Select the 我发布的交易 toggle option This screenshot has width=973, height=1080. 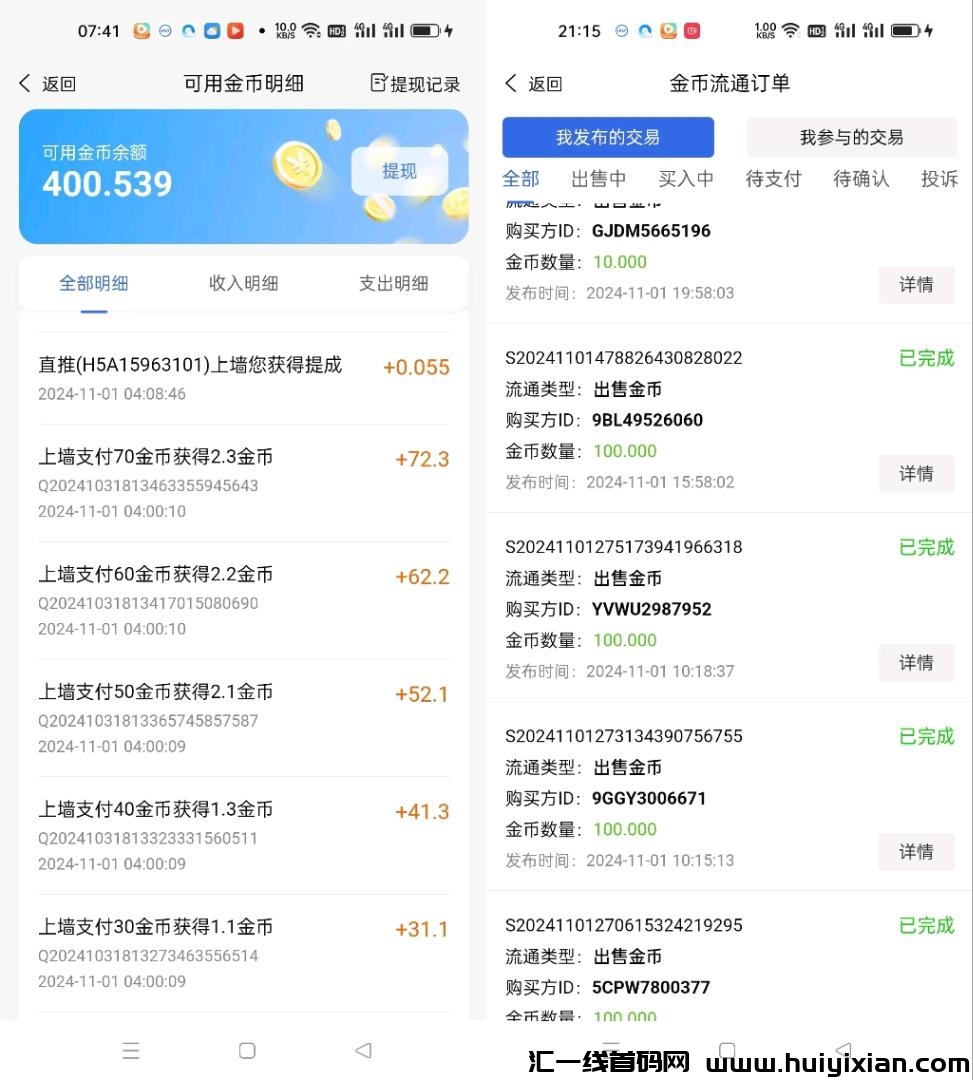(608, 137)
